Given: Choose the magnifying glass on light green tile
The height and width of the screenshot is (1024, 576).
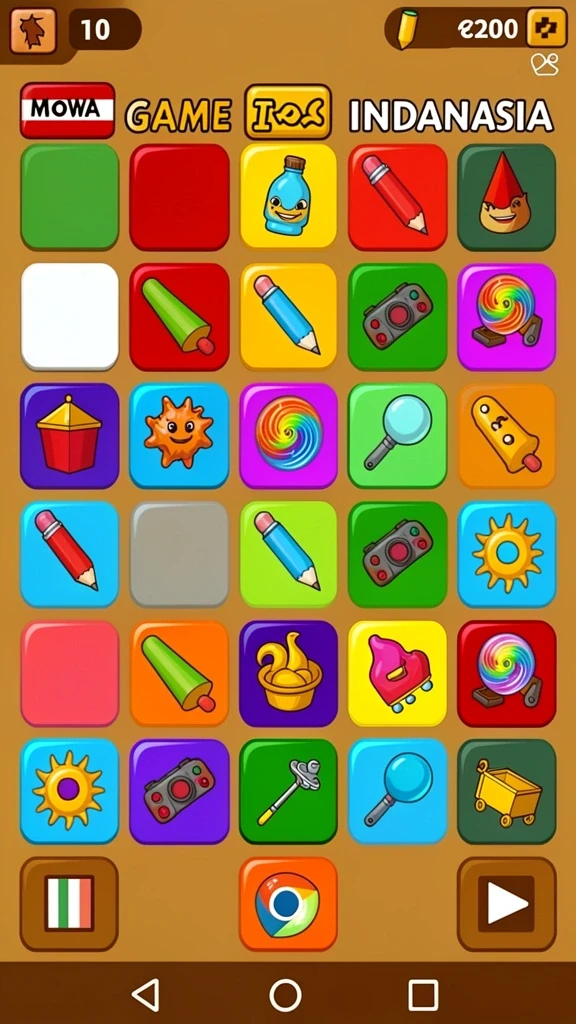Looking at the screenshot, I should tap(397, 436).
